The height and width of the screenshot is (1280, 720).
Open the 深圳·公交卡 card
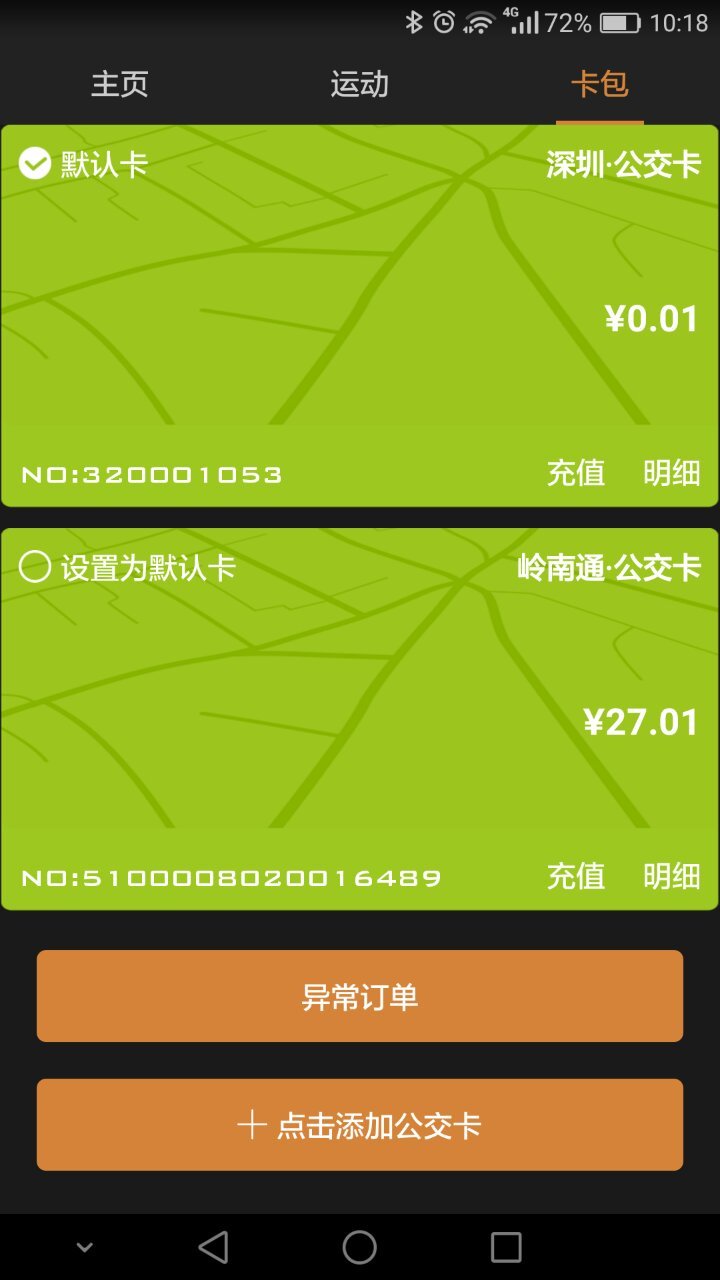pyautogui.click(x=360, y=300)
